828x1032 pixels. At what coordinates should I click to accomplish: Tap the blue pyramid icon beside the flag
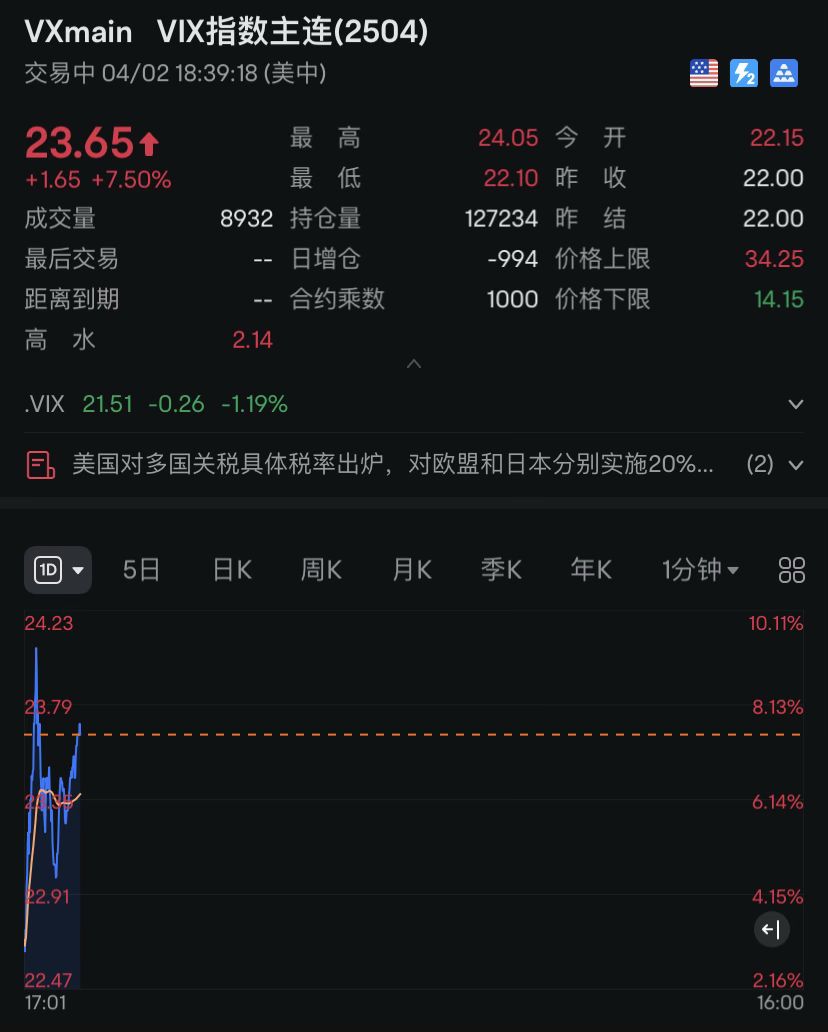pos(784,73)
